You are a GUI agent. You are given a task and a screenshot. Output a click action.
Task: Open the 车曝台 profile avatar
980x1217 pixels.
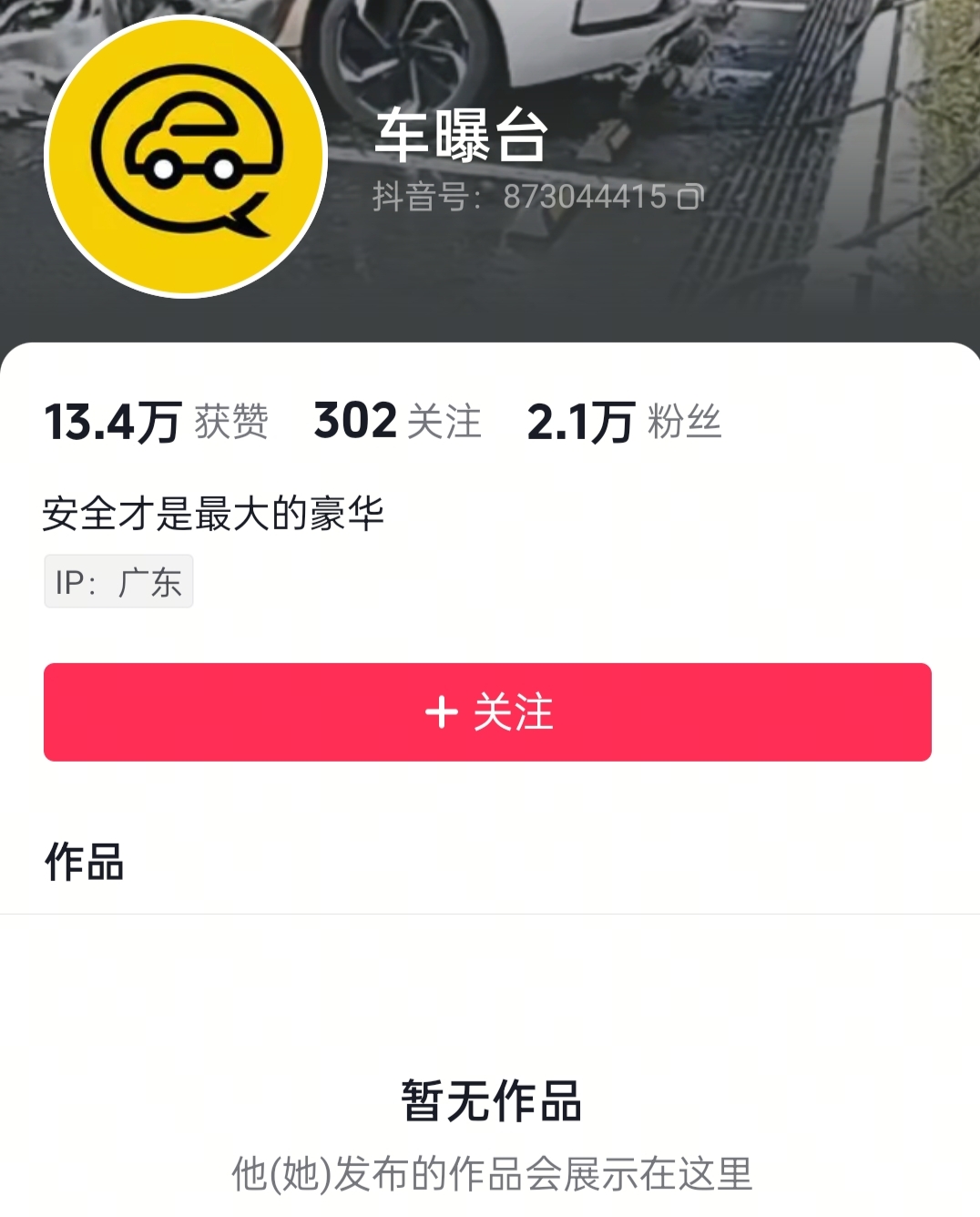[x=186, y=156]
